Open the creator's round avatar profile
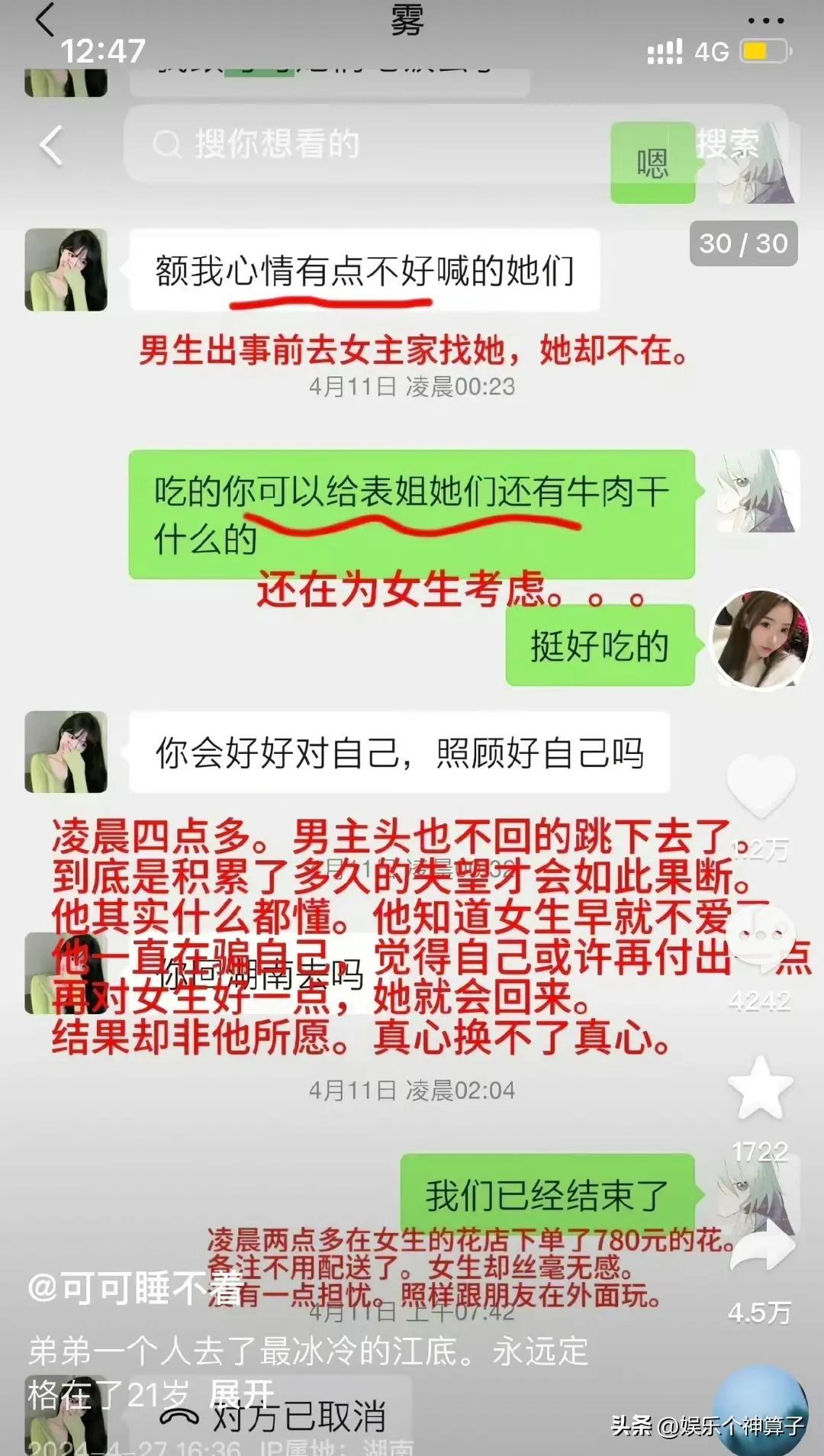This screenshot has height=1456, width=824. tap(760, 640)
